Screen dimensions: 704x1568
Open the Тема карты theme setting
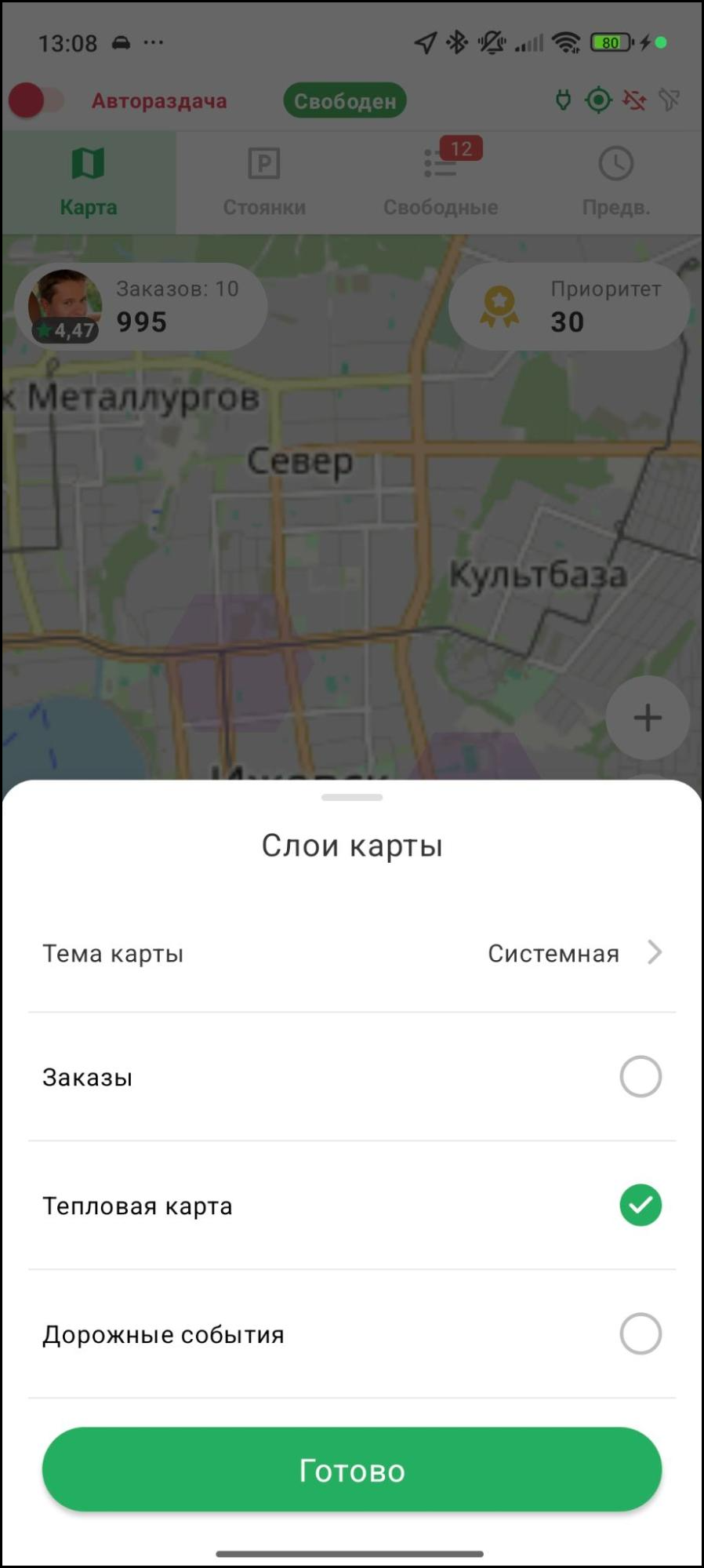(351, 953)
